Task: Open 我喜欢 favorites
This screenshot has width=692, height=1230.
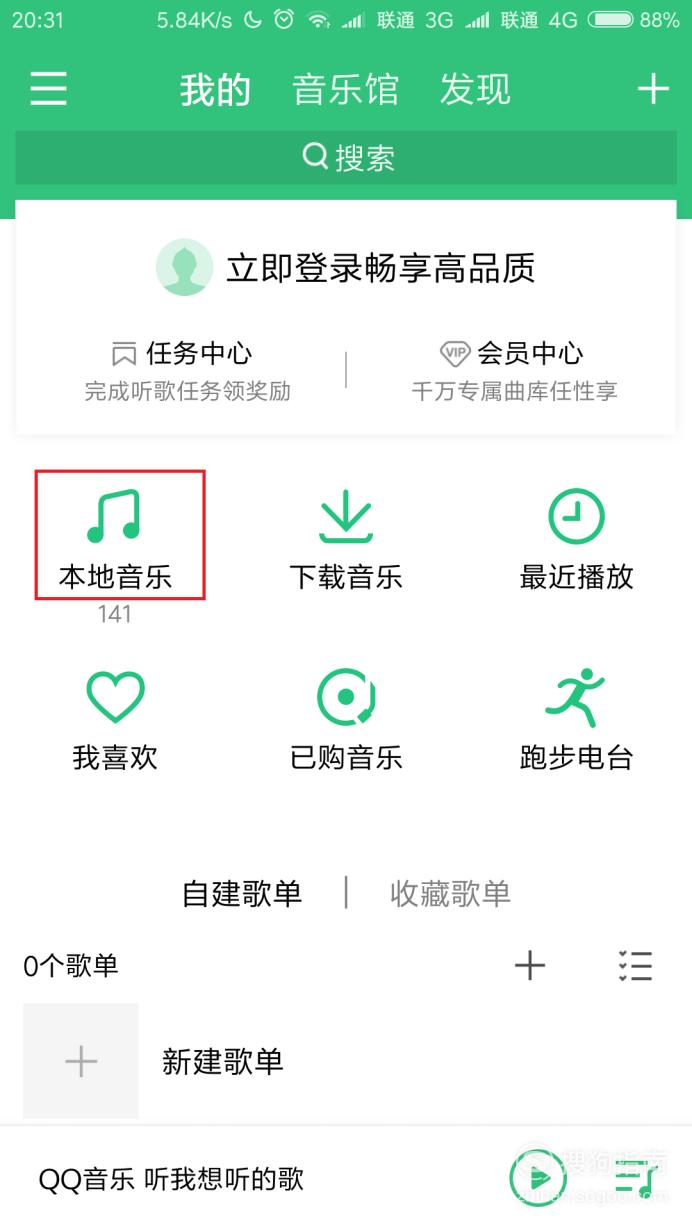Action: coord(115,720)
